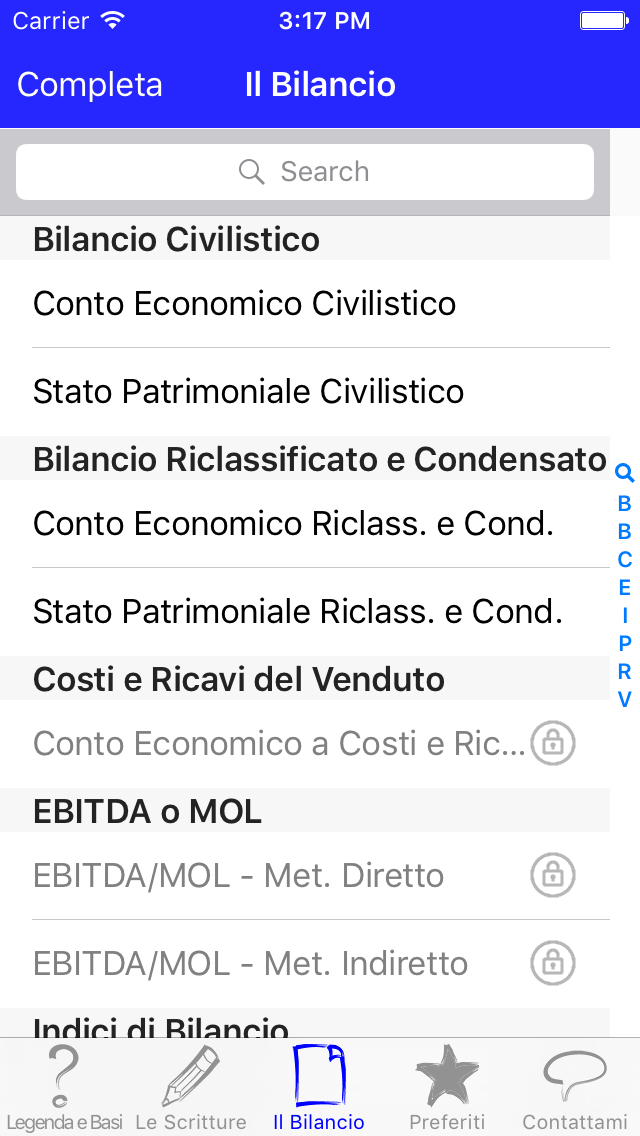The width and height of the screenshot is (640, 1136).
Task: Switch to the Legenda e Basi tab
Action: (x=65, y=1088)
